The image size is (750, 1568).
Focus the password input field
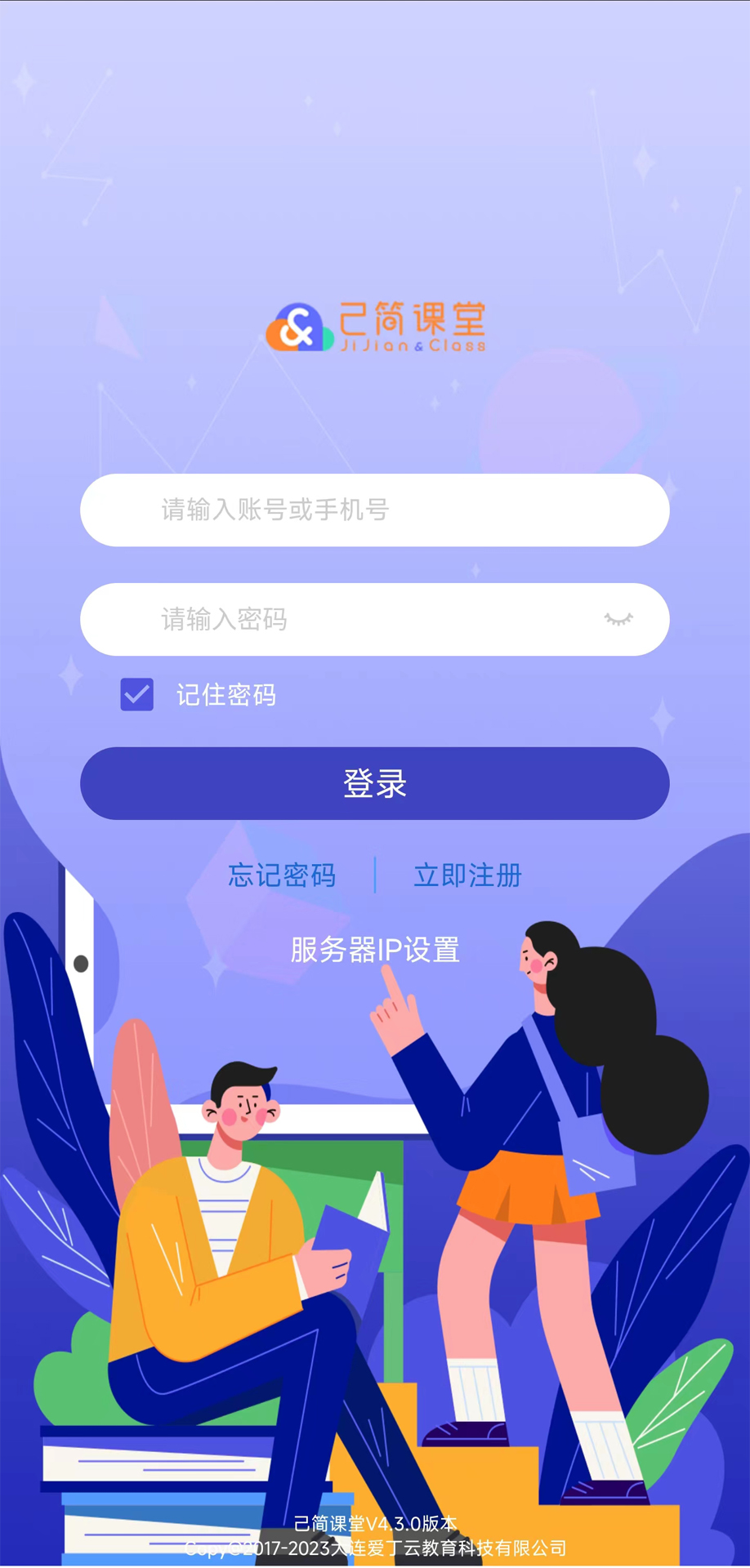343,620
